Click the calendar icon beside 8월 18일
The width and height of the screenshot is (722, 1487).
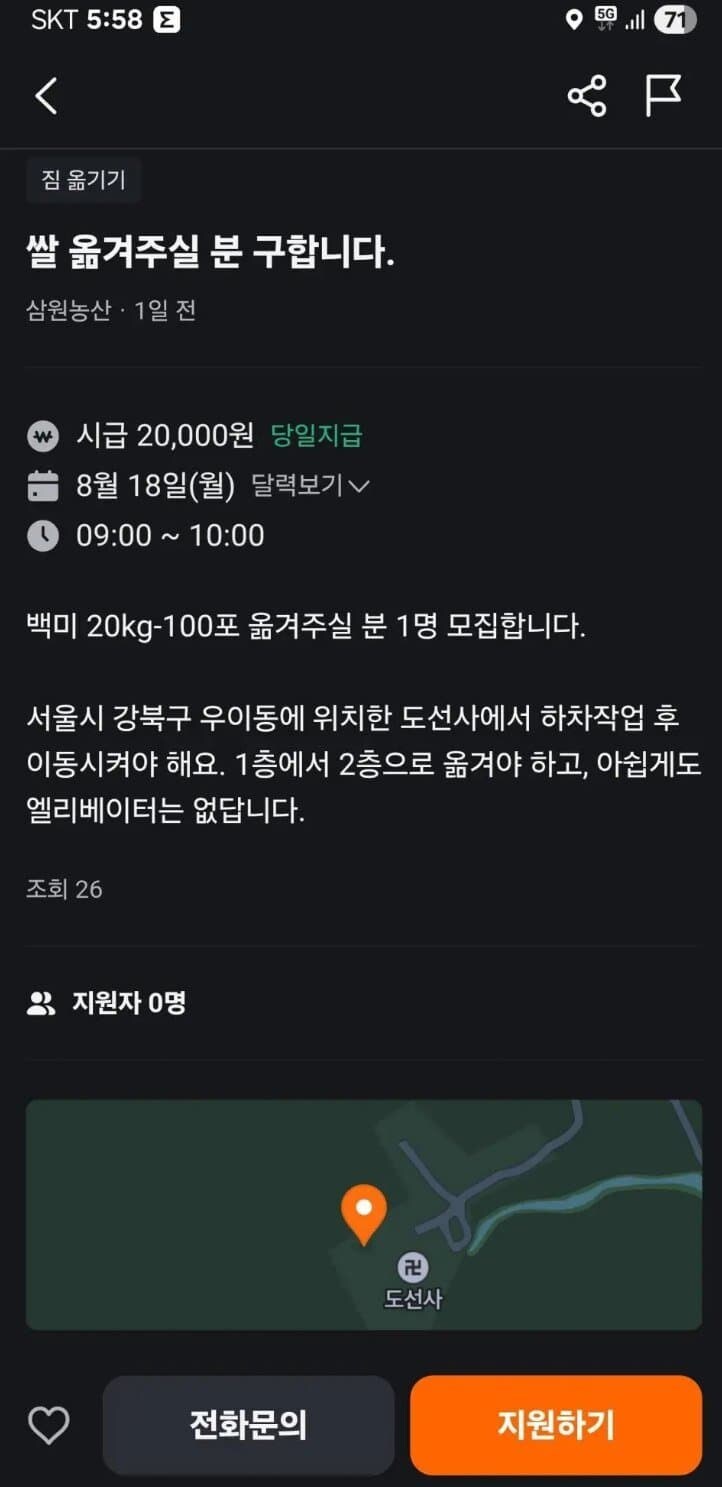(41, 486)
